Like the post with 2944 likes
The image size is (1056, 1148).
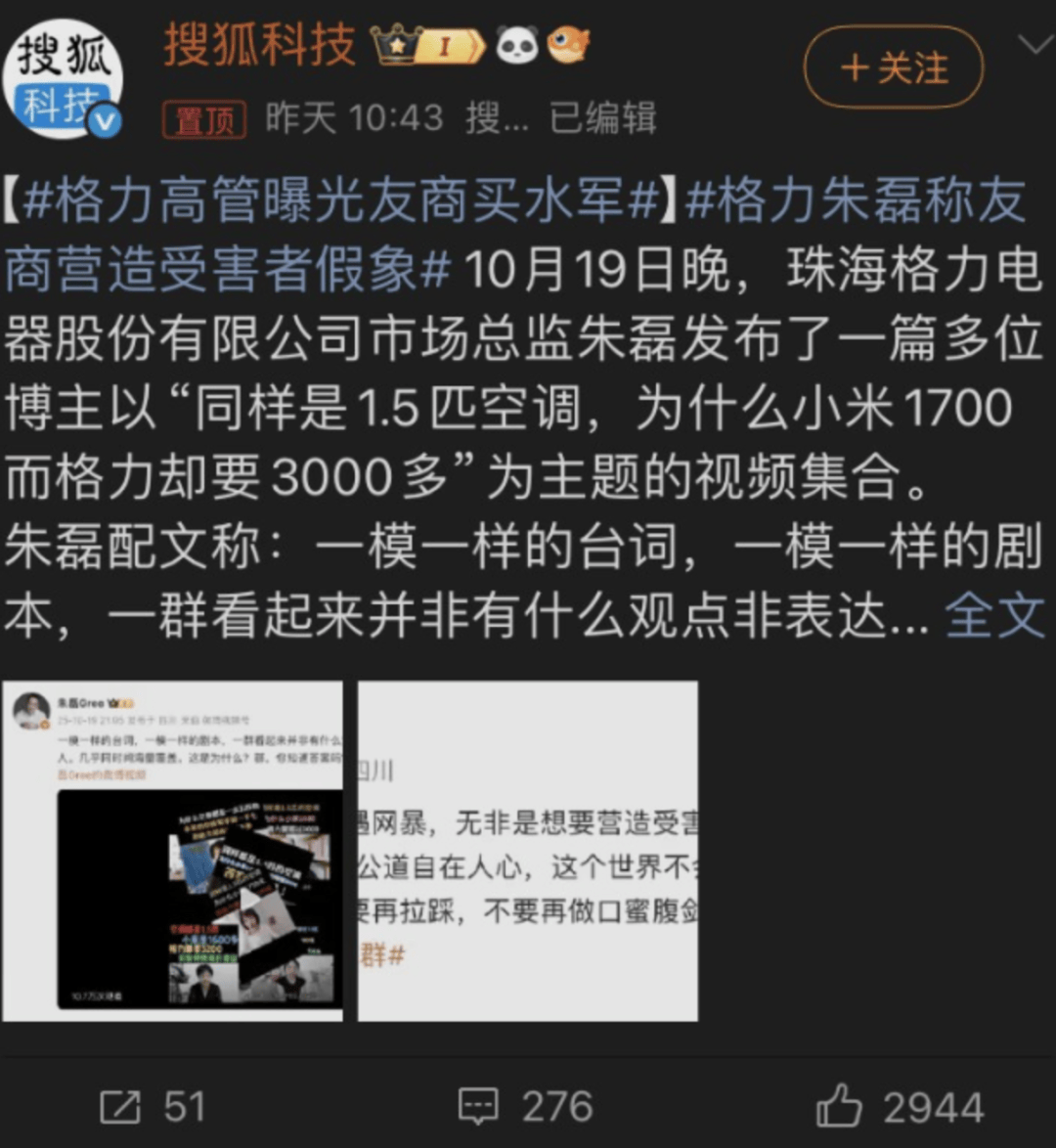pyautogui.click(x=900, y=1107)
